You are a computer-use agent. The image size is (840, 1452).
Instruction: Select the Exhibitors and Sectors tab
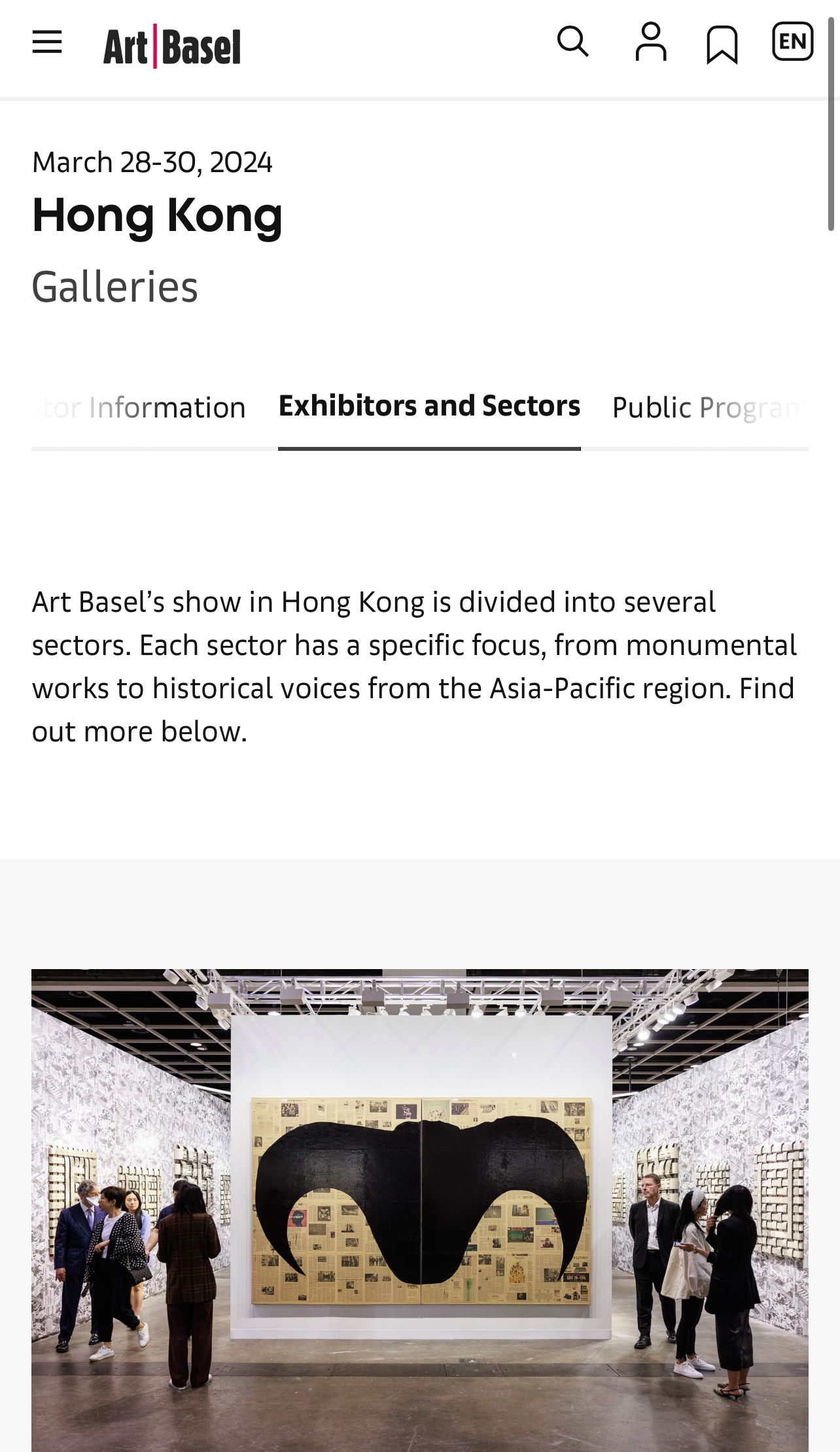[429, 406]
